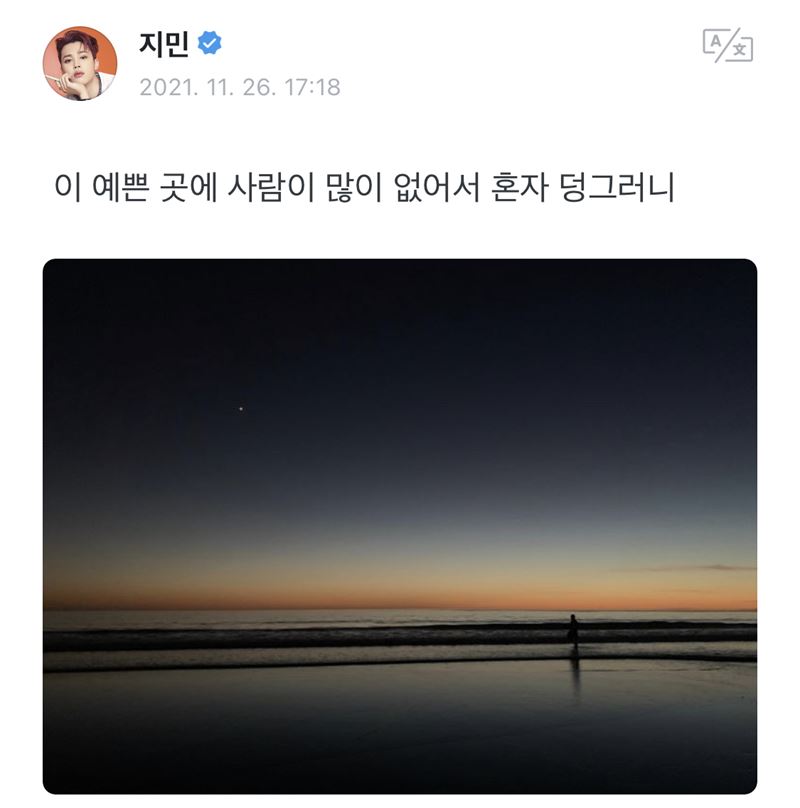Screen dimensions: 800x808
Task: Open the username 지민
Action: [x=164, y=44]
